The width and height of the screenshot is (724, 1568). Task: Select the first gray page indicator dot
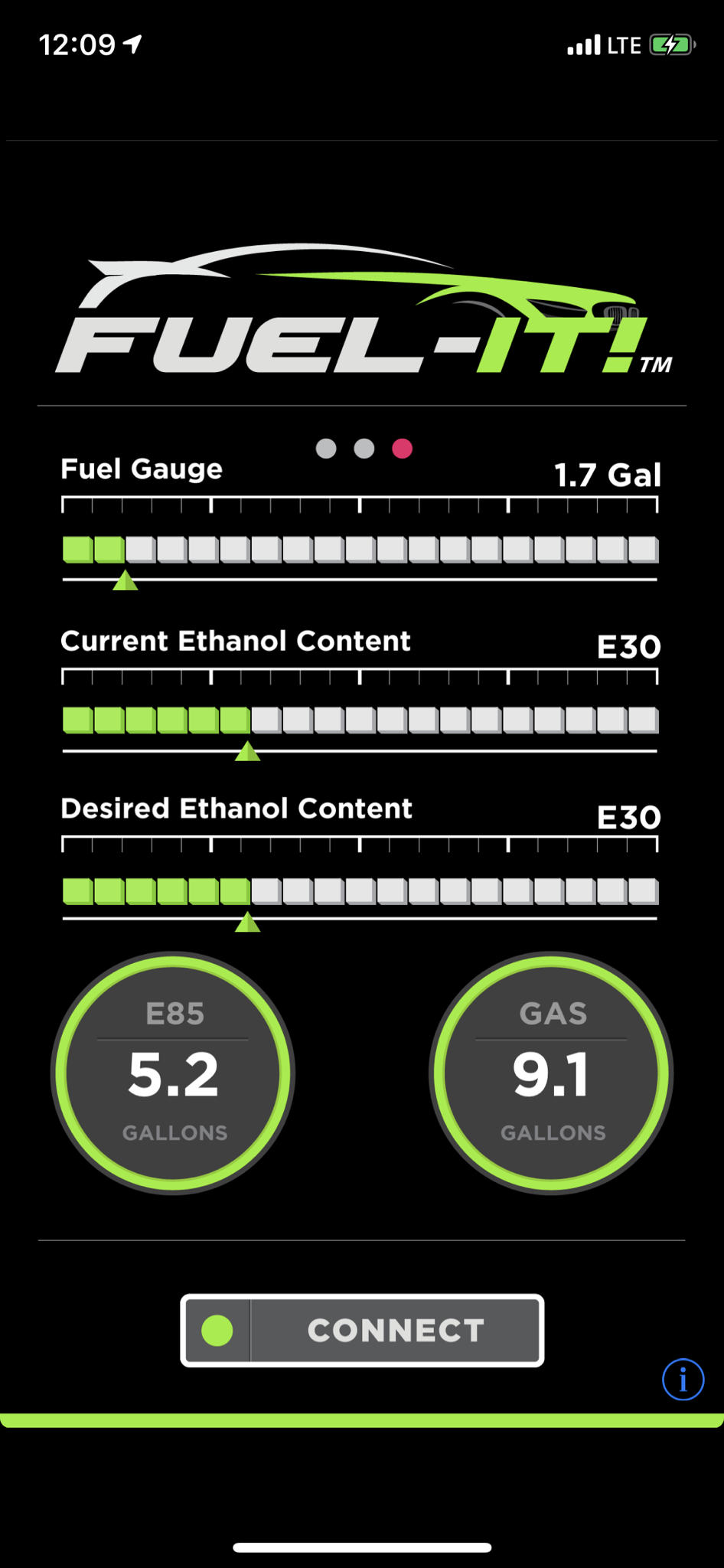[x=326, y=449]
